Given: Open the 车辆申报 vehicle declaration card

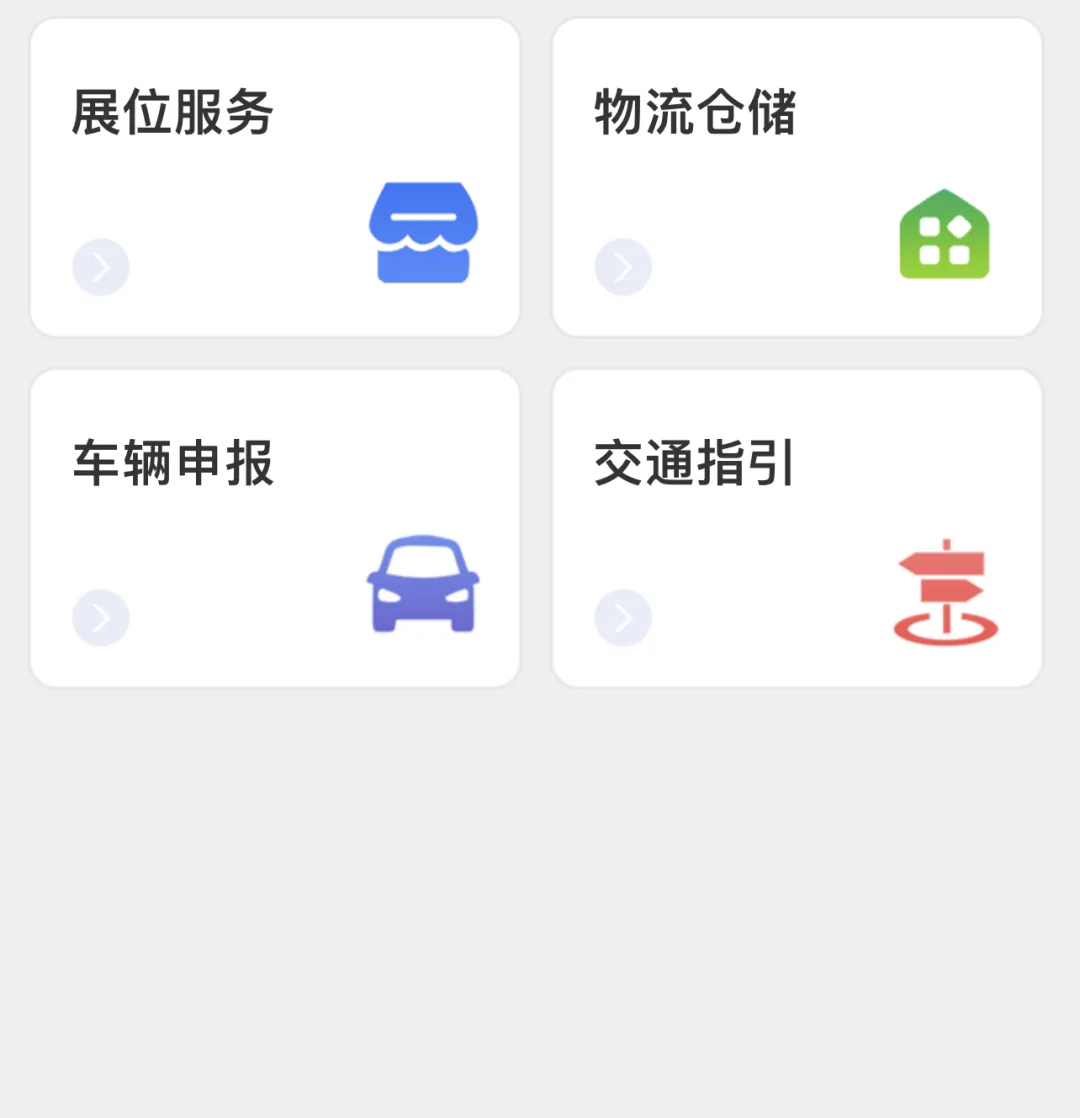Looking at the screenshot, I should [275, 528].
